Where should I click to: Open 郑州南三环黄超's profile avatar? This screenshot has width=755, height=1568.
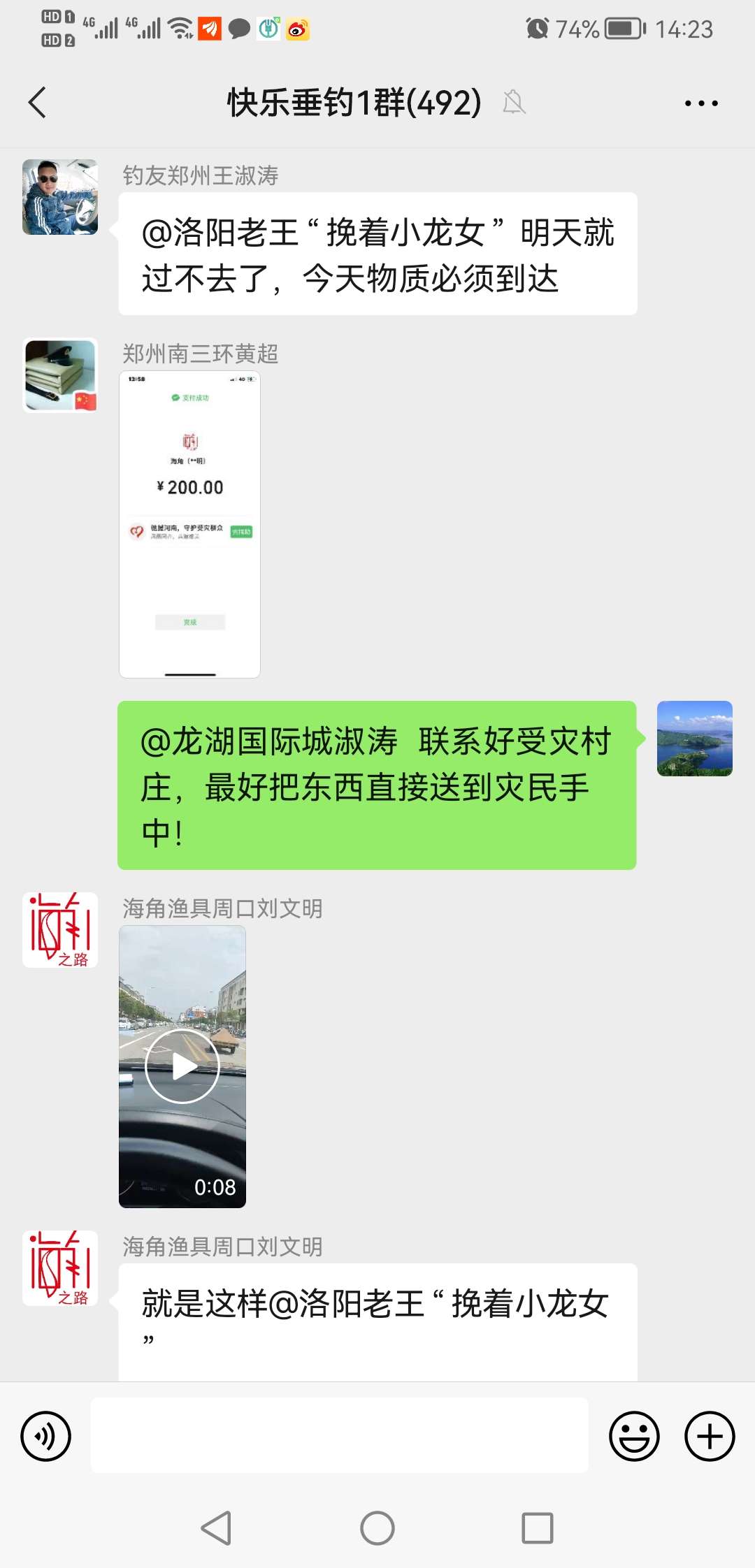coord(60,376)
